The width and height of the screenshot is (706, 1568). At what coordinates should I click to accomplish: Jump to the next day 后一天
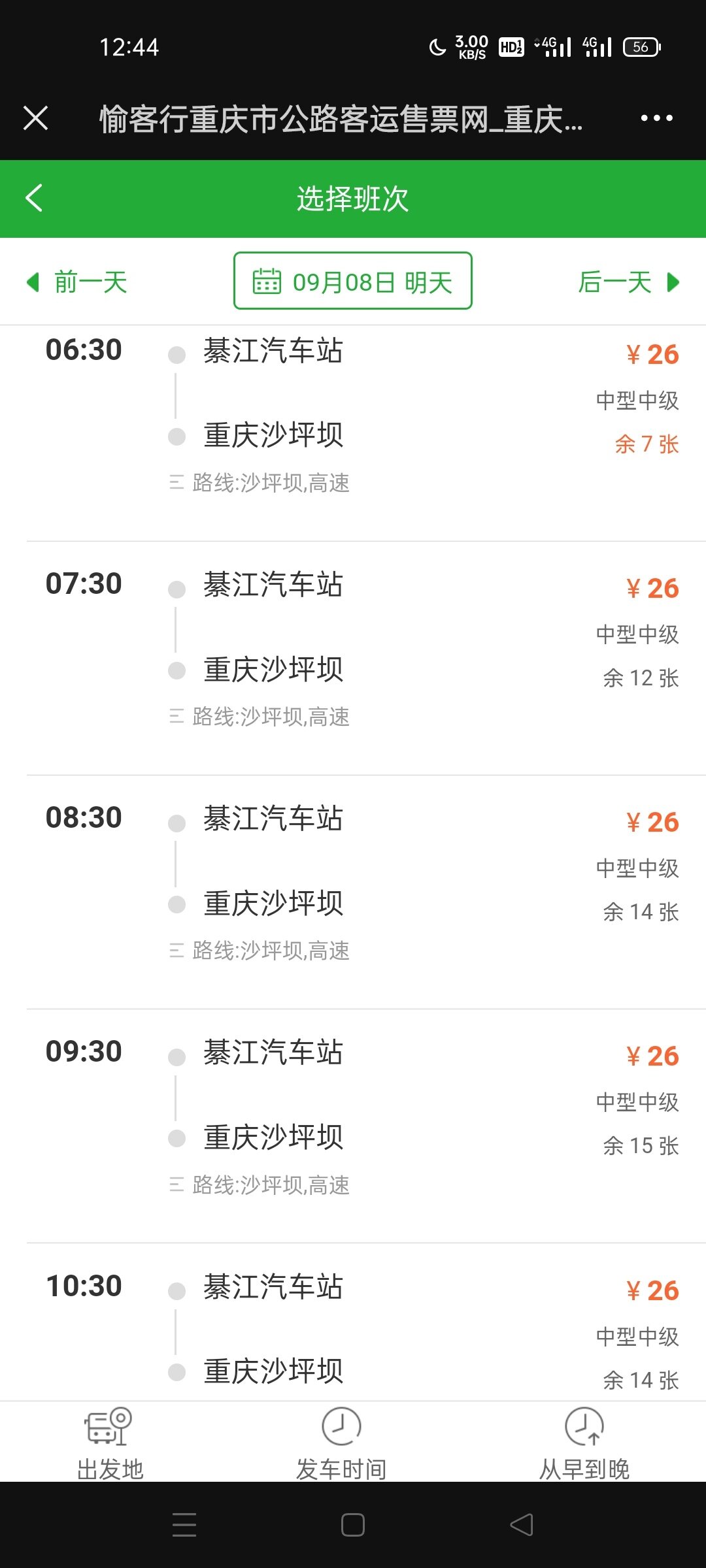pos(628,282)
